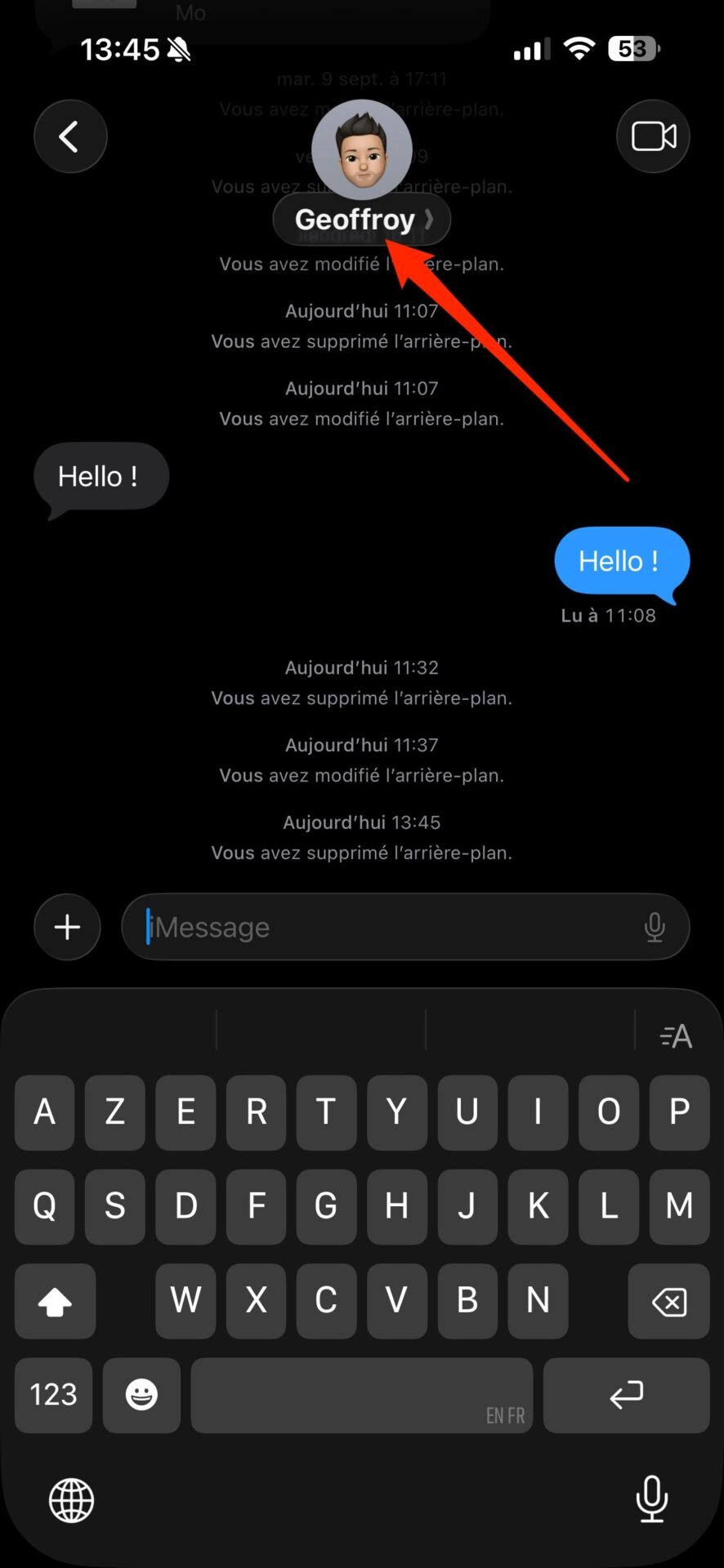Open the plus attachments menu
This screenshot has width=724, height=1568.
67,927
